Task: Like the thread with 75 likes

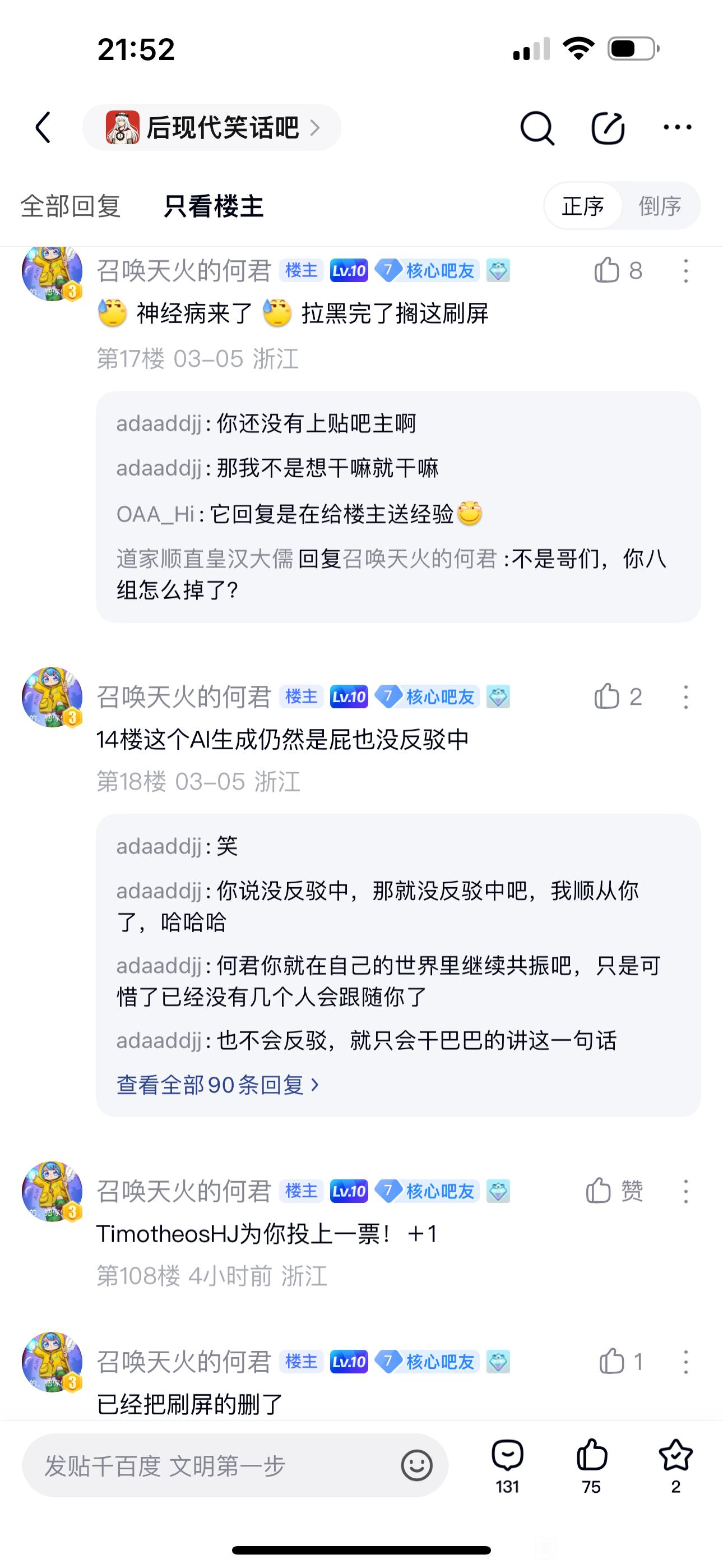Action: tap(591, 1466)
